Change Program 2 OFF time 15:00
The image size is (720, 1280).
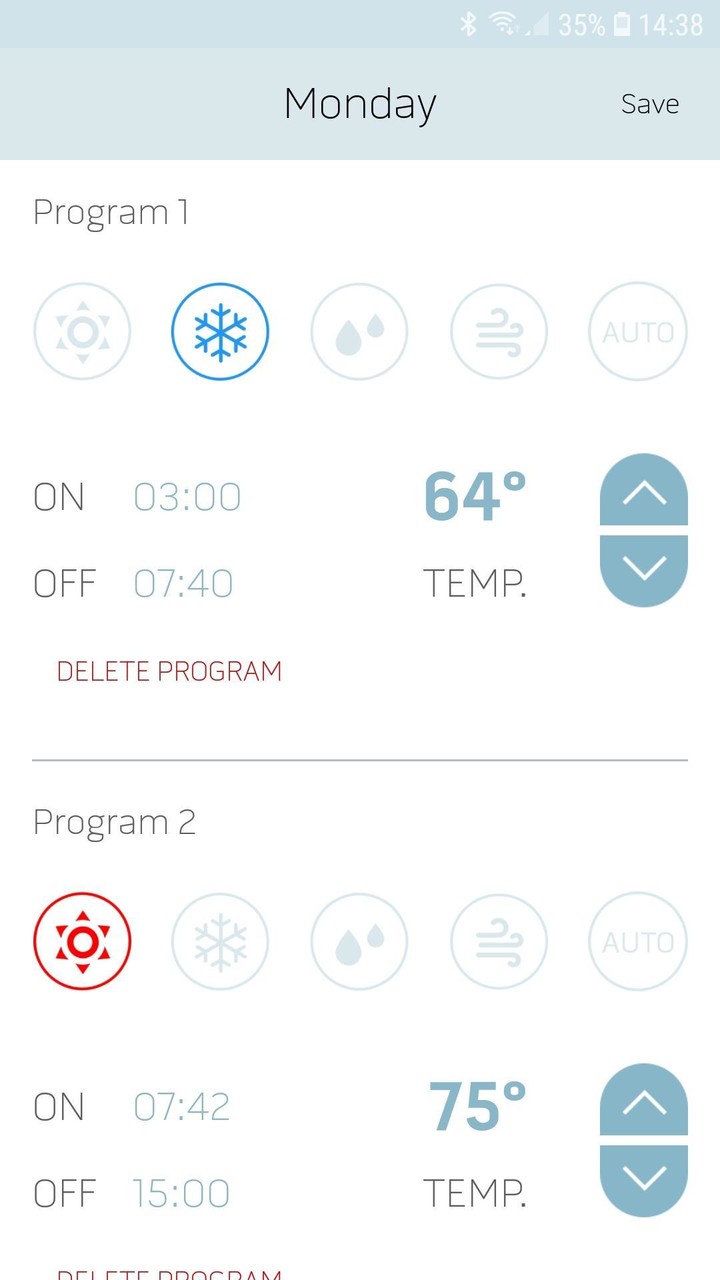181,1193
